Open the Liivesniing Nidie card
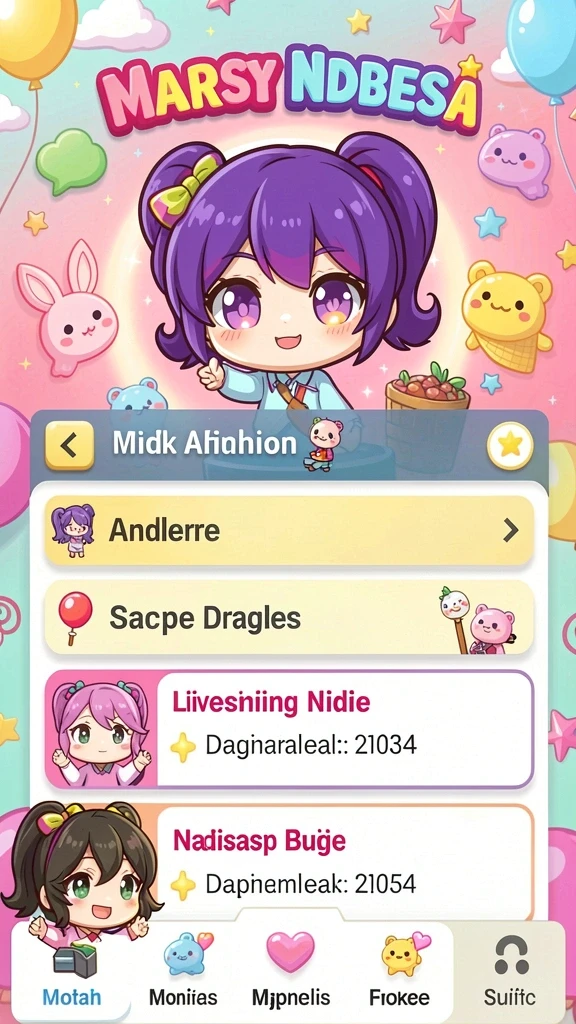 (289, 728)
